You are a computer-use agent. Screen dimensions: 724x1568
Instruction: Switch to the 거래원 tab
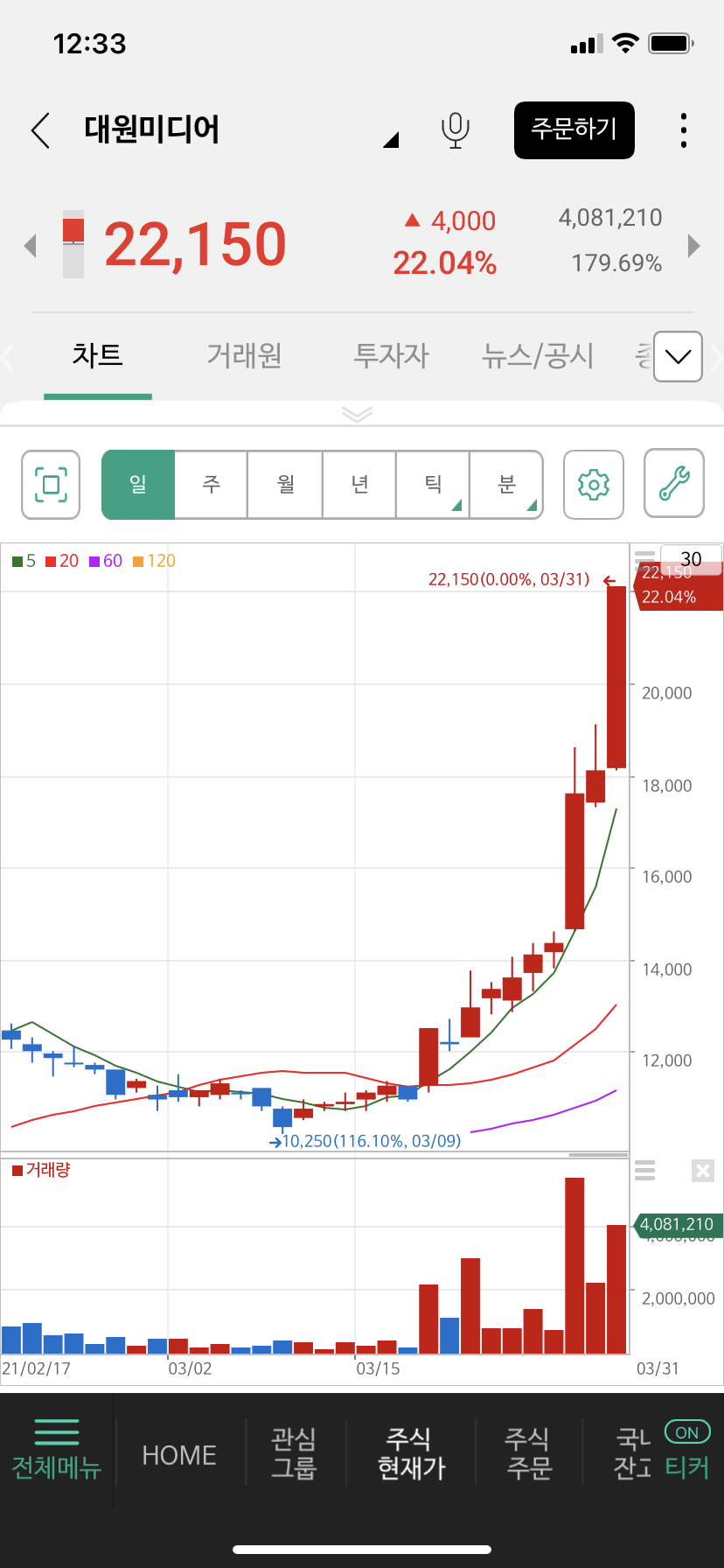pos(244,355)
